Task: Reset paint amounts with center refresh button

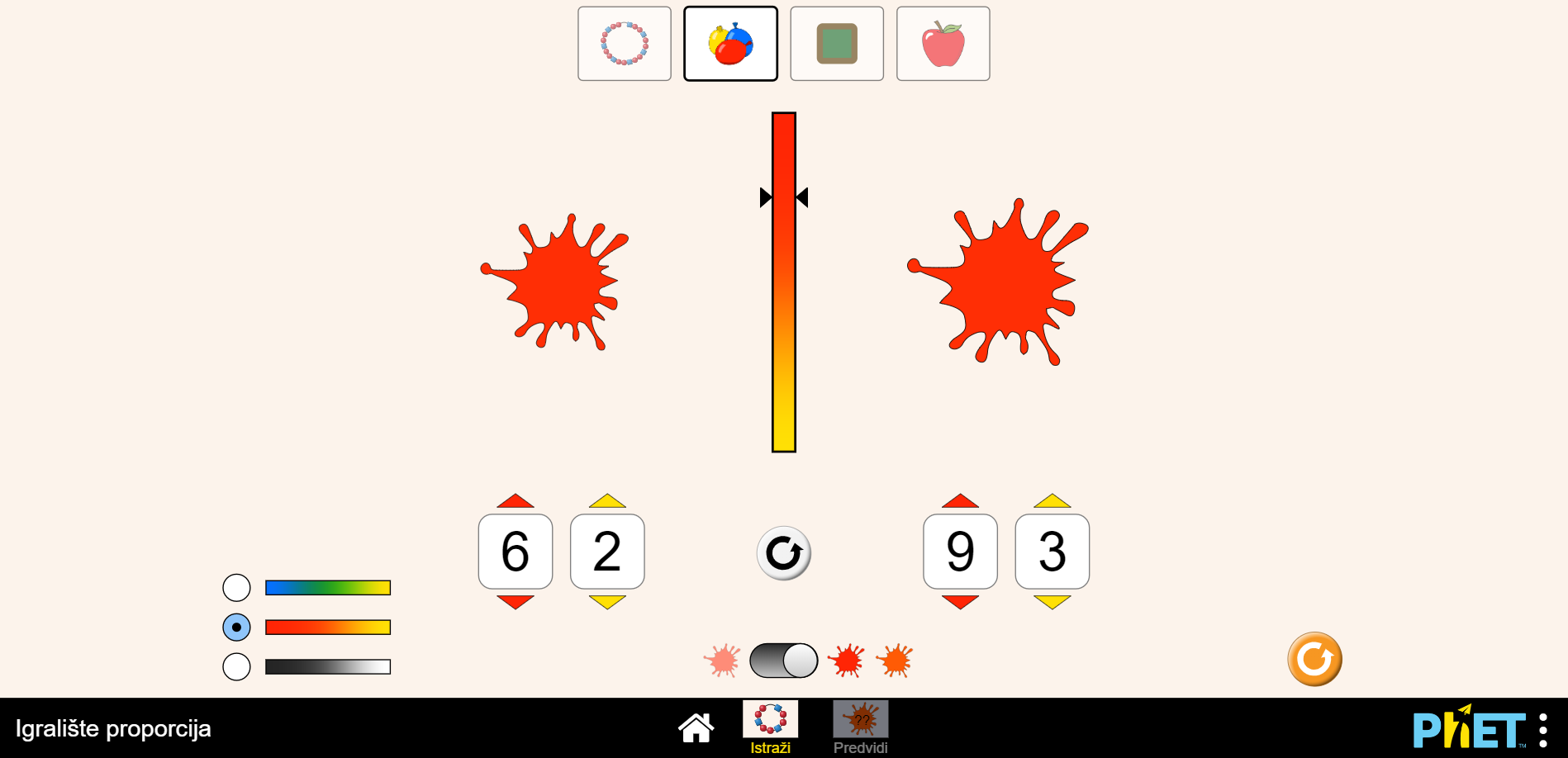Action: (783, 553)
